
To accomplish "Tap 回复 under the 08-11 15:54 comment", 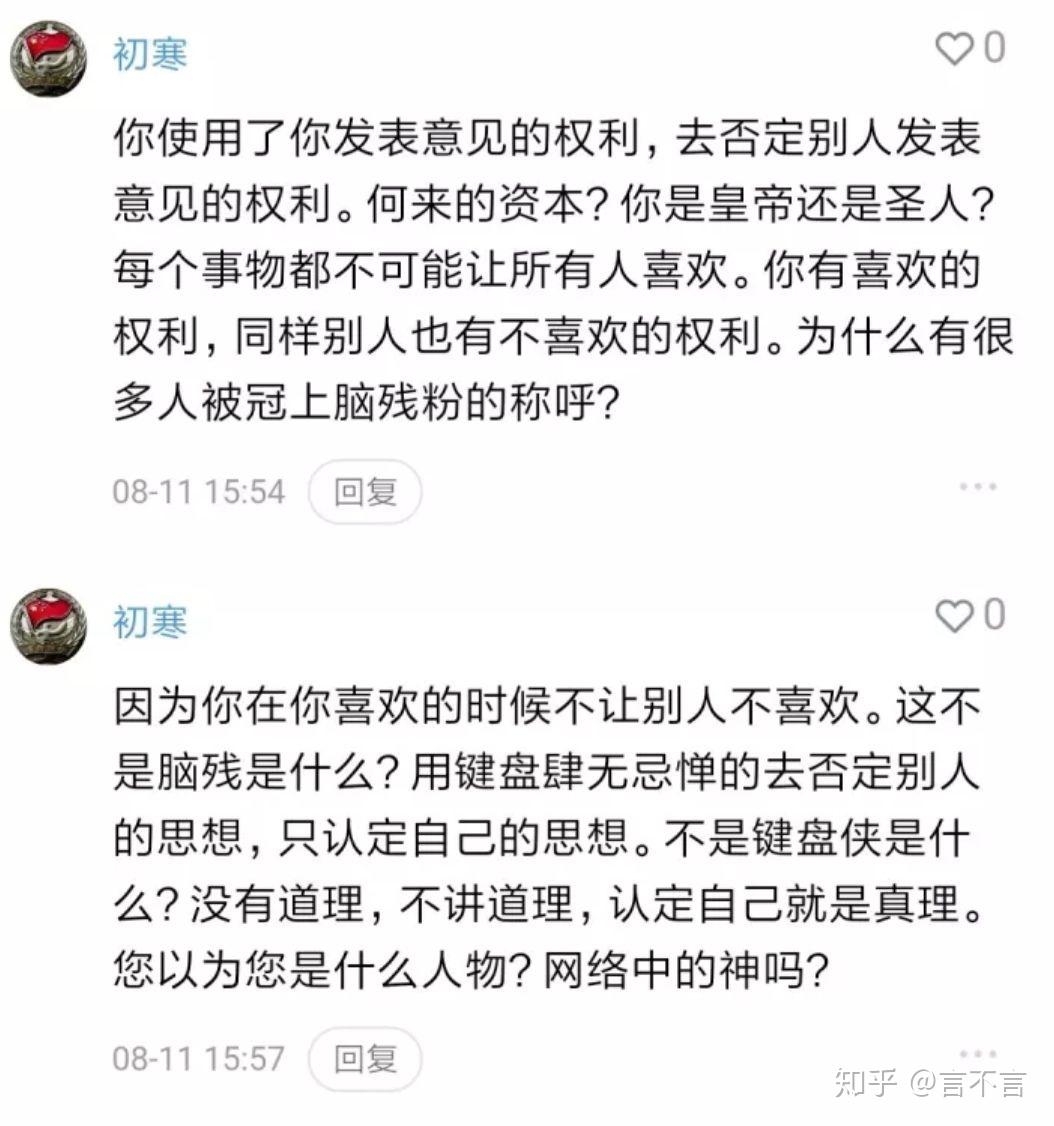I will coord(365,492).
